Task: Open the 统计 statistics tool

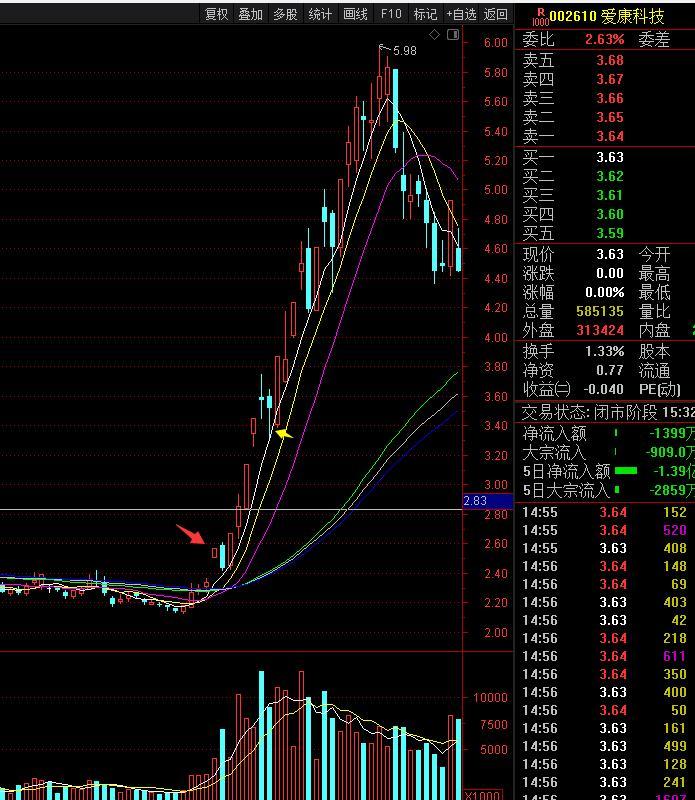Action: (320, 14)
